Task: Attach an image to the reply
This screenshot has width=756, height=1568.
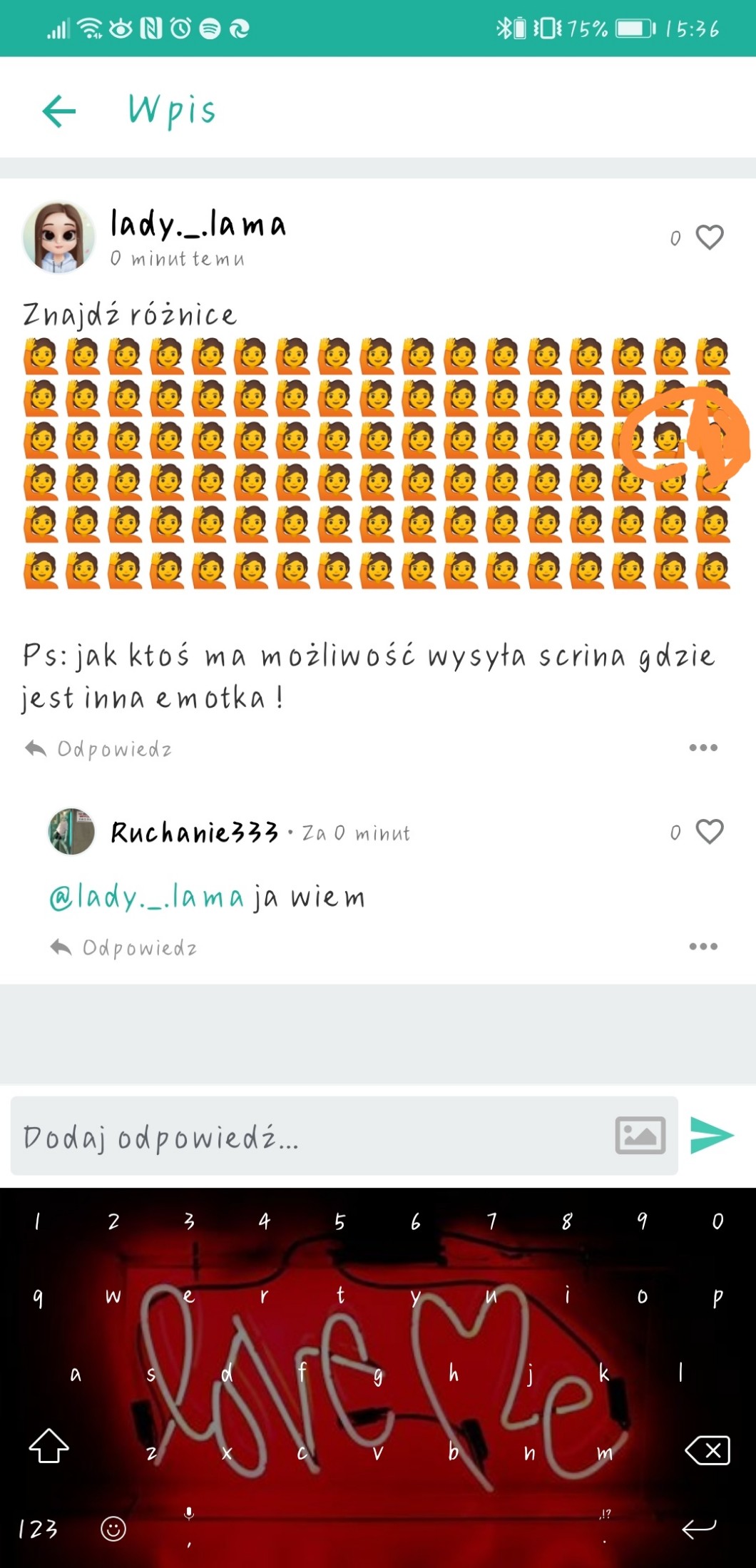Action: [640, 1135]
